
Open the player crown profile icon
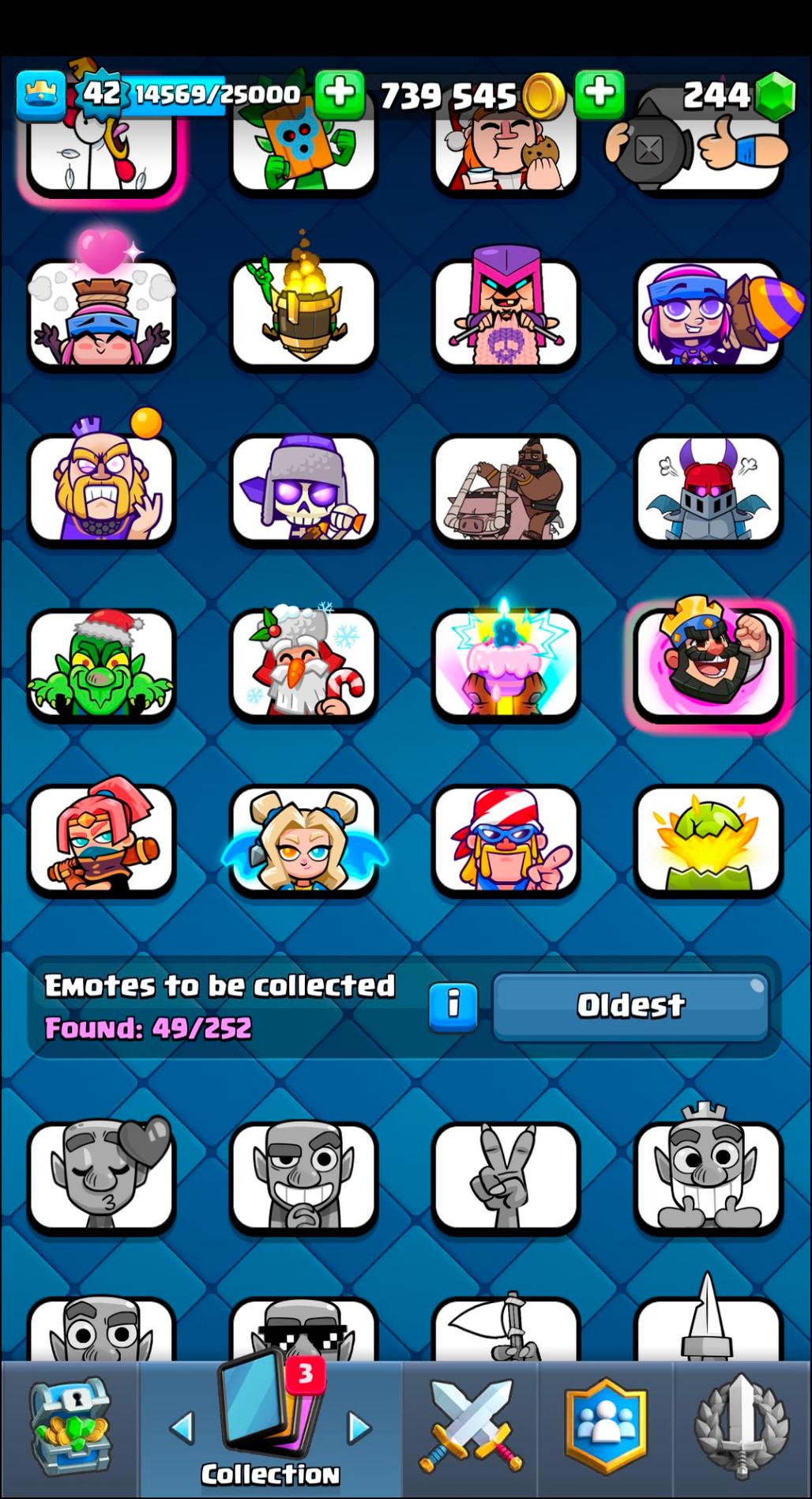(40, 95)
